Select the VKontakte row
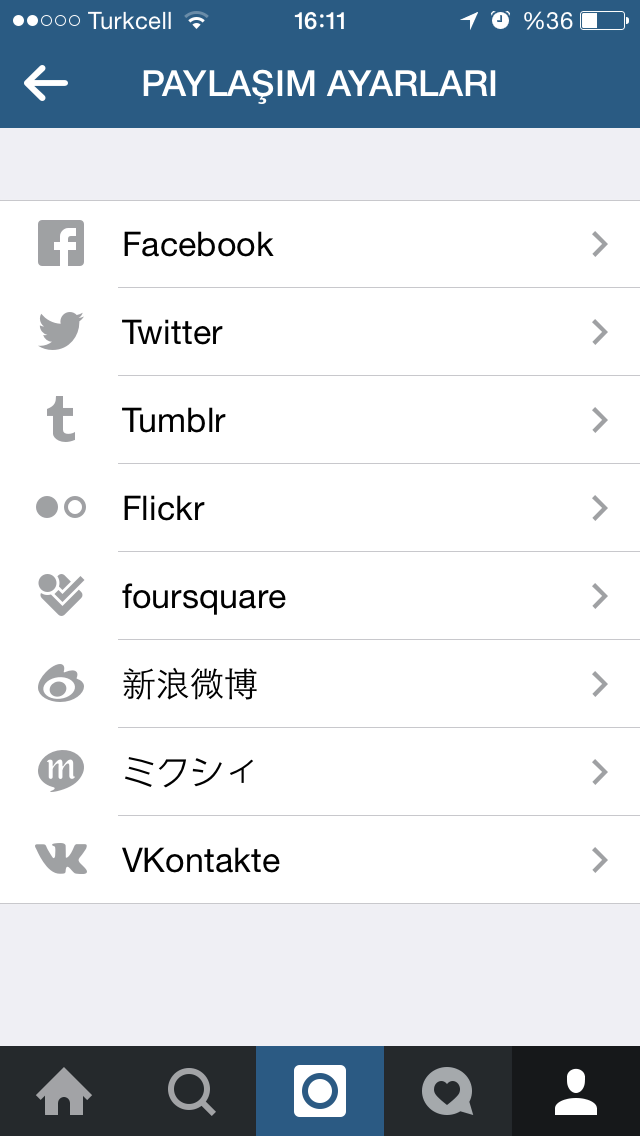Viewport: 640px width, 1136px height. point(320,860)
